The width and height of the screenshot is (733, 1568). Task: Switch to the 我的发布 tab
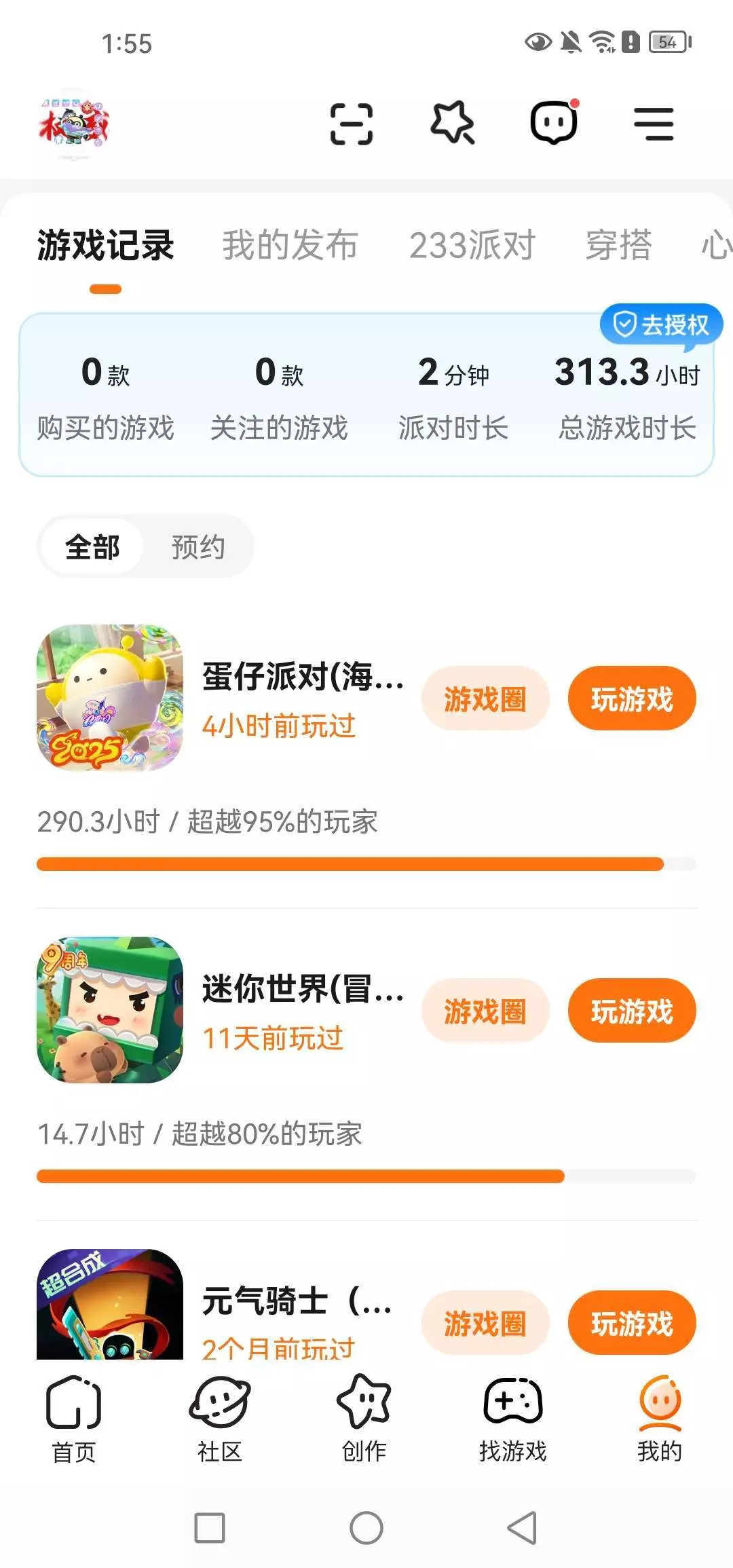tap(290, 245)
